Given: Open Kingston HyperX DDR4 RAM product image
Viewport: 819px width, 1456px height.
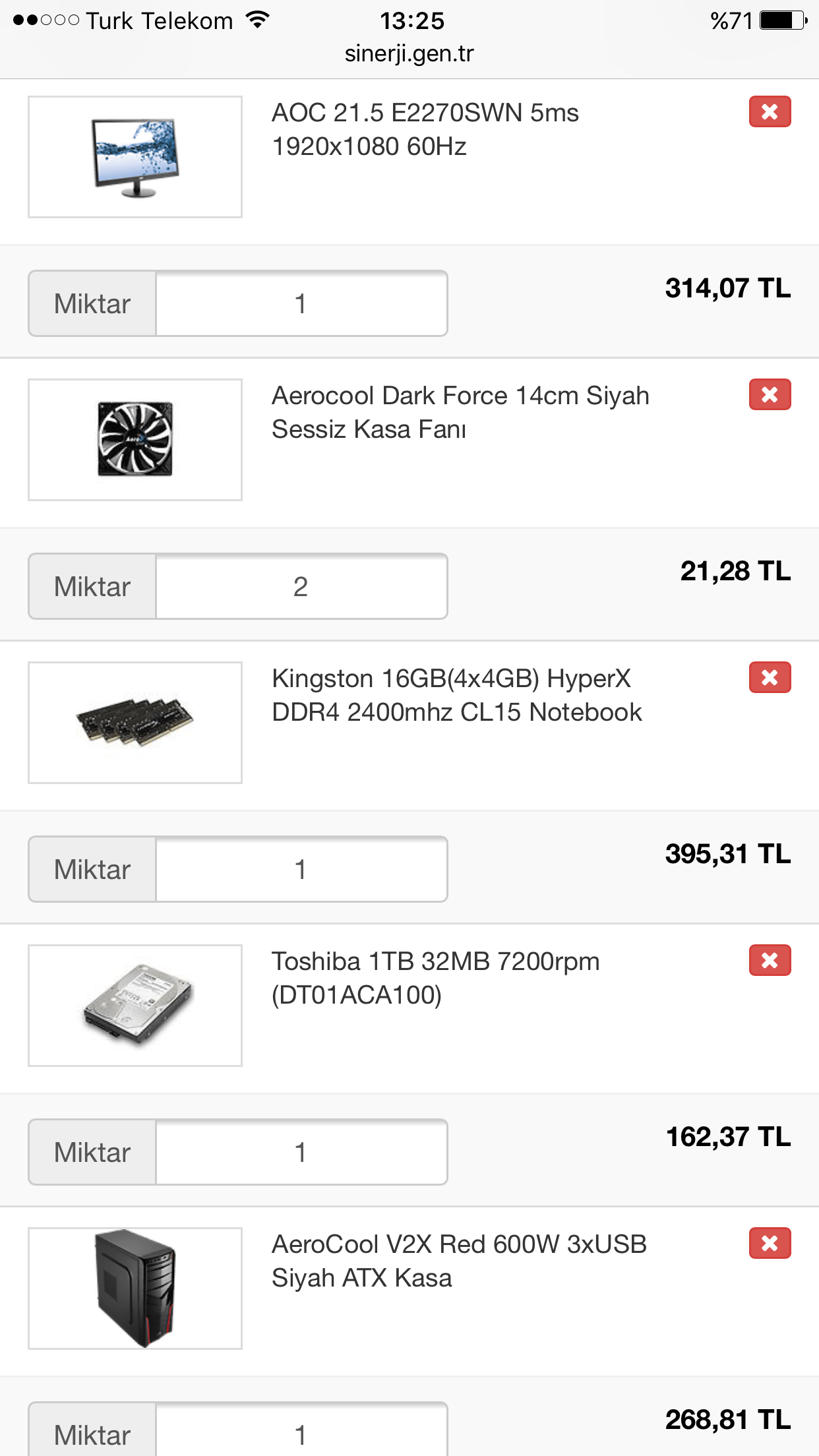Looking at the screenshot, I should 135,723.
